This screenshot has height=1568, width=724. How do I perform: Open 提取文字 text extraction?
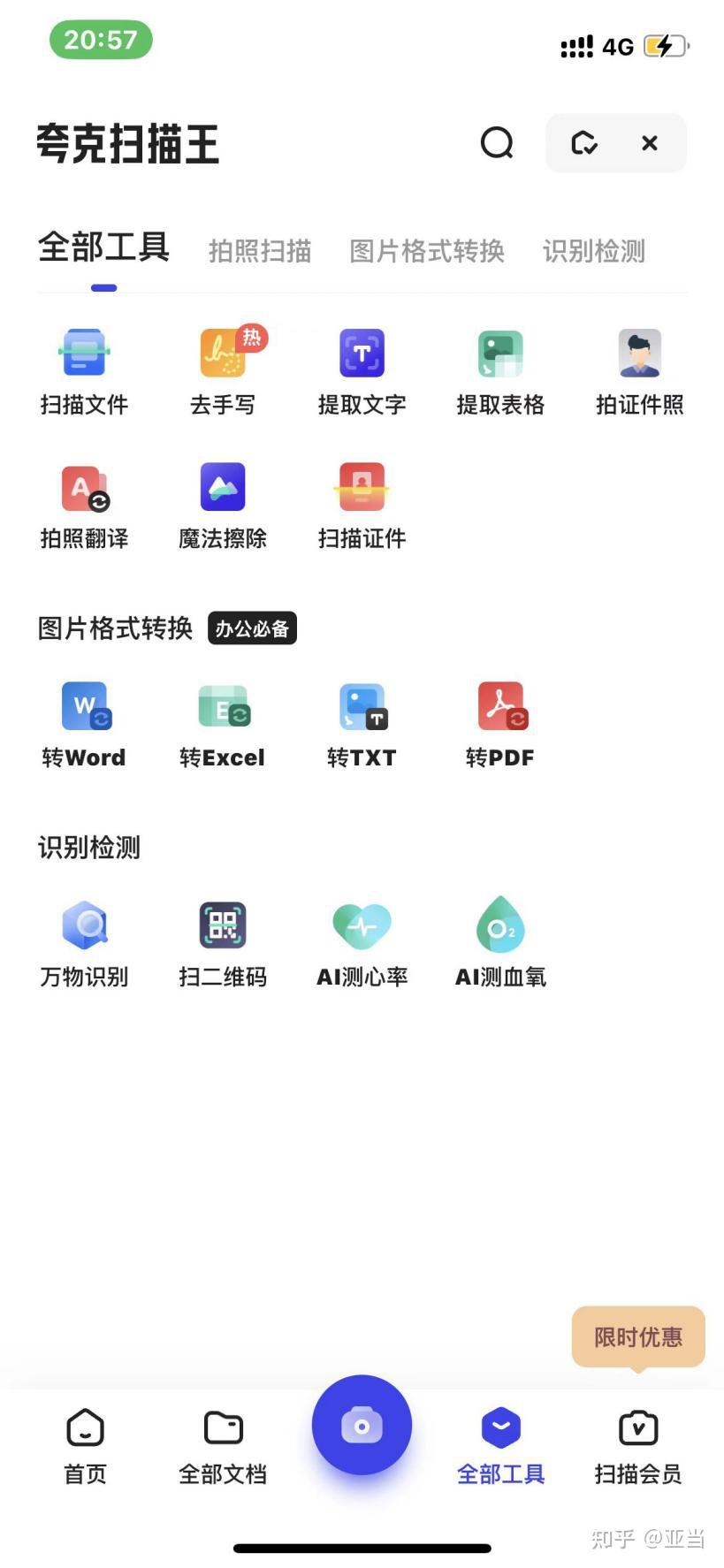(362, 371)
